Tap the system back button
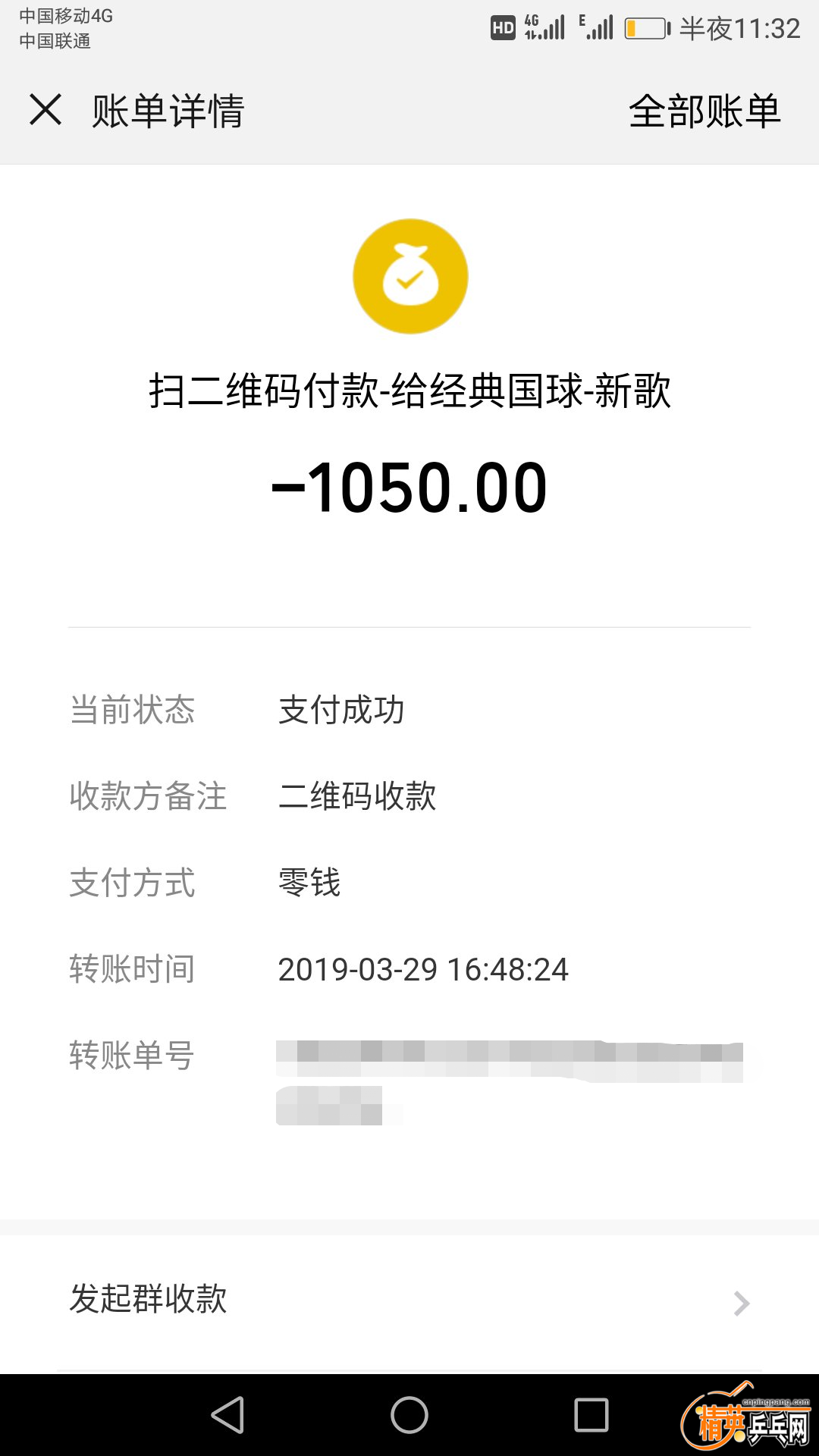This screenshot has height=1456, width=819. click(227, 1415)
